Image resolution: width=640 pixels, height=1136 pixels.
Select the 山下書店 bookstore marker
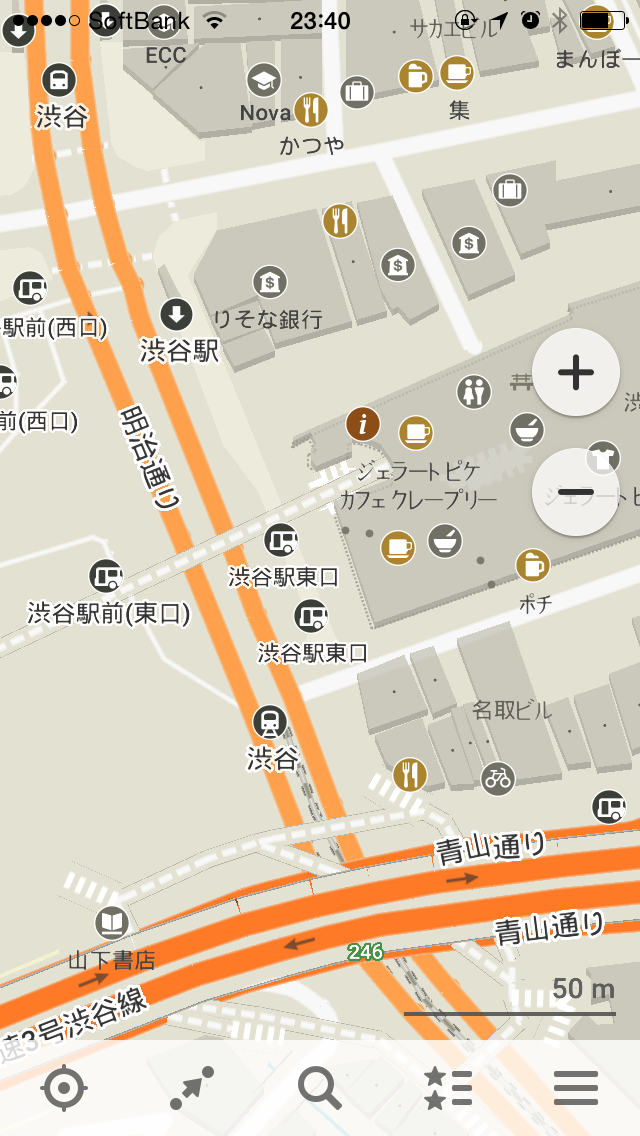click(112, 923)
